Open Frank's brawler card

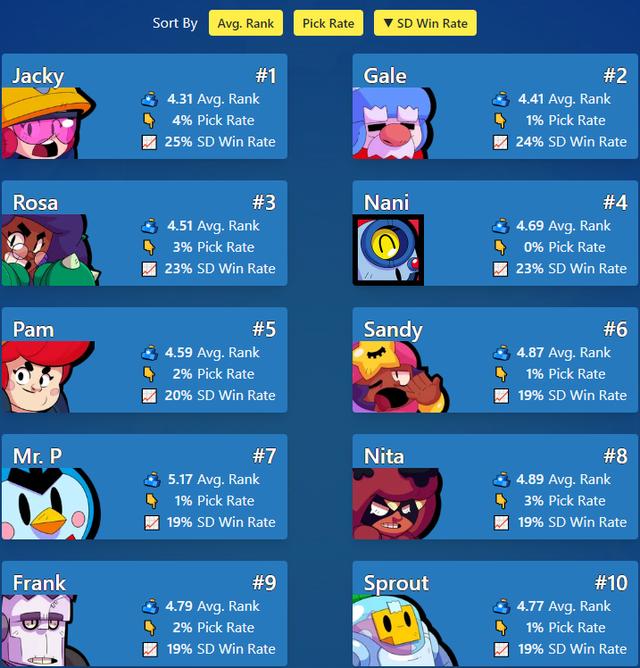point(144,613)
